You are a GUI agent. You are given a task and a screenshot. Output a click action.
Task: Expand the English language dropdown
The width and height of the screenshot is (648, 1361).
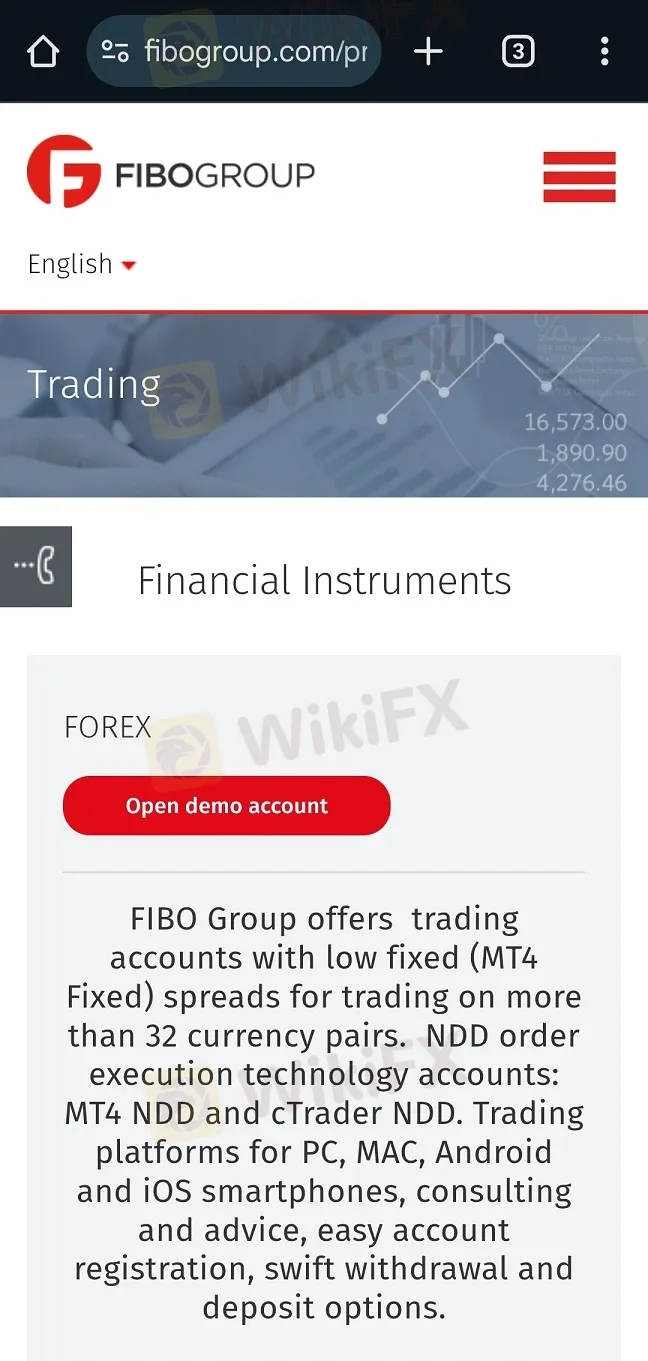click(x=82, y=264)
